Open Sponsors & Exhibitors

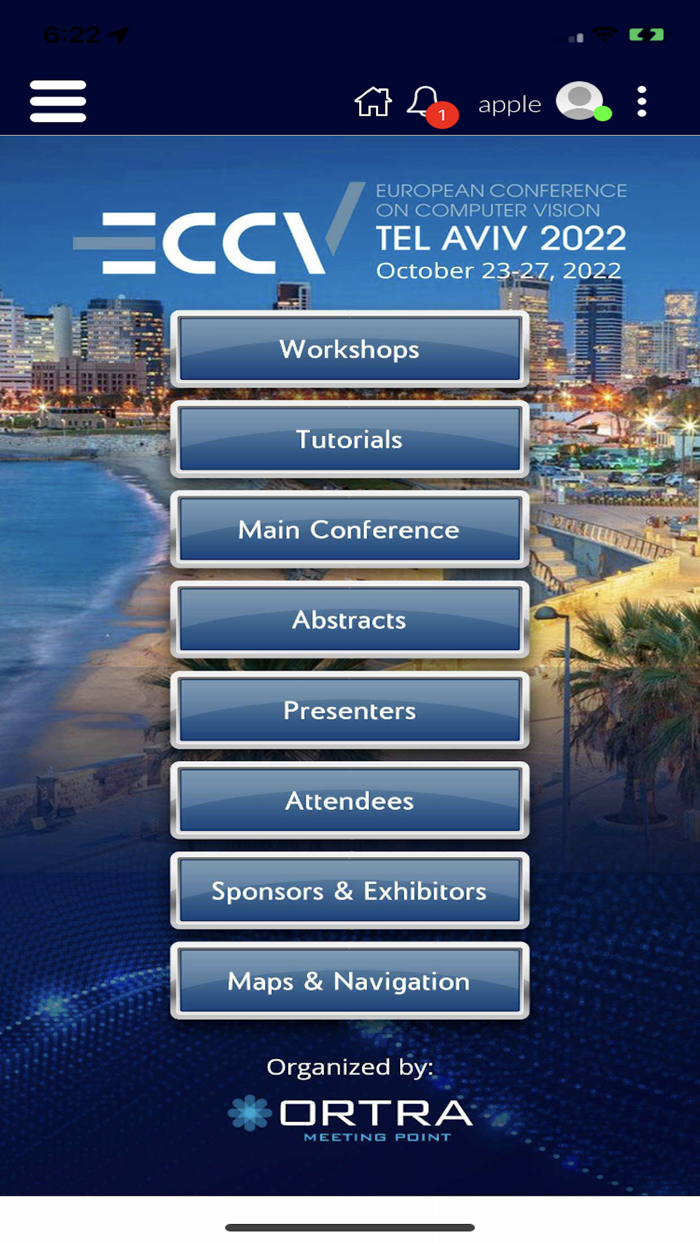click(x=349, y=891)
